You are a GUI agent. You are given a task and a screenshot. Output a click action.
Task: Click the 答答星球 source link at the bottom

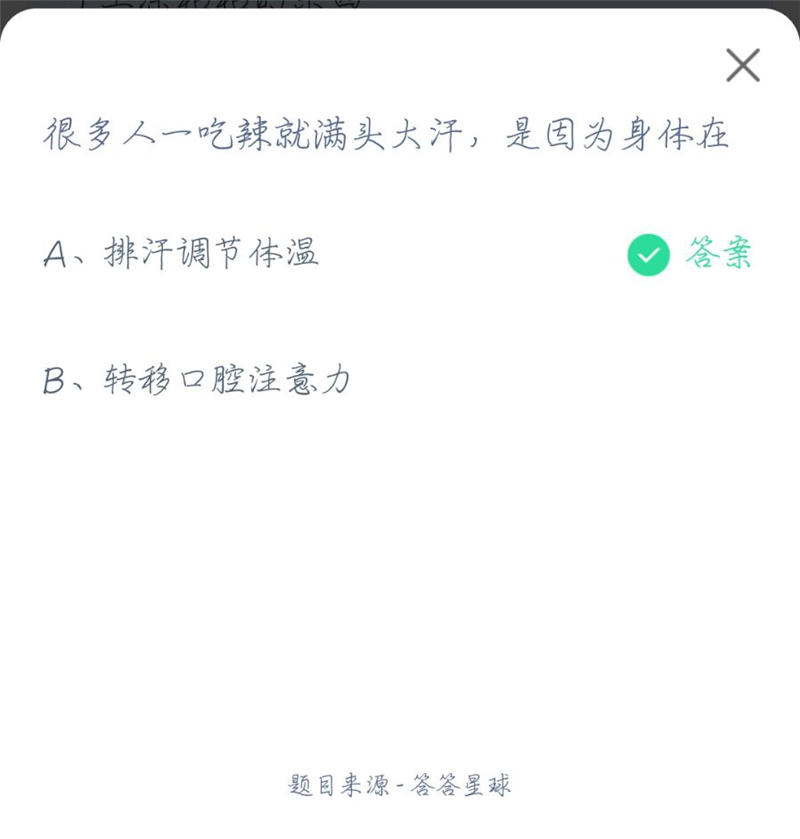(x=460, y=785)
